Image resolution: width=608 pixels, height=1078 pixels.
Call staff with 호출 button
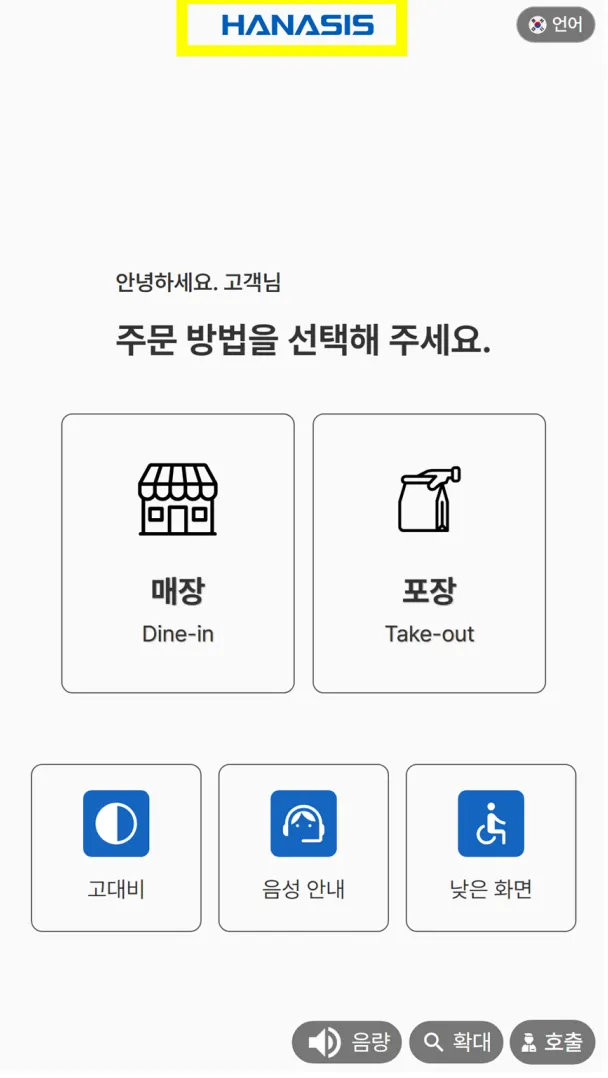point(552,1043)
